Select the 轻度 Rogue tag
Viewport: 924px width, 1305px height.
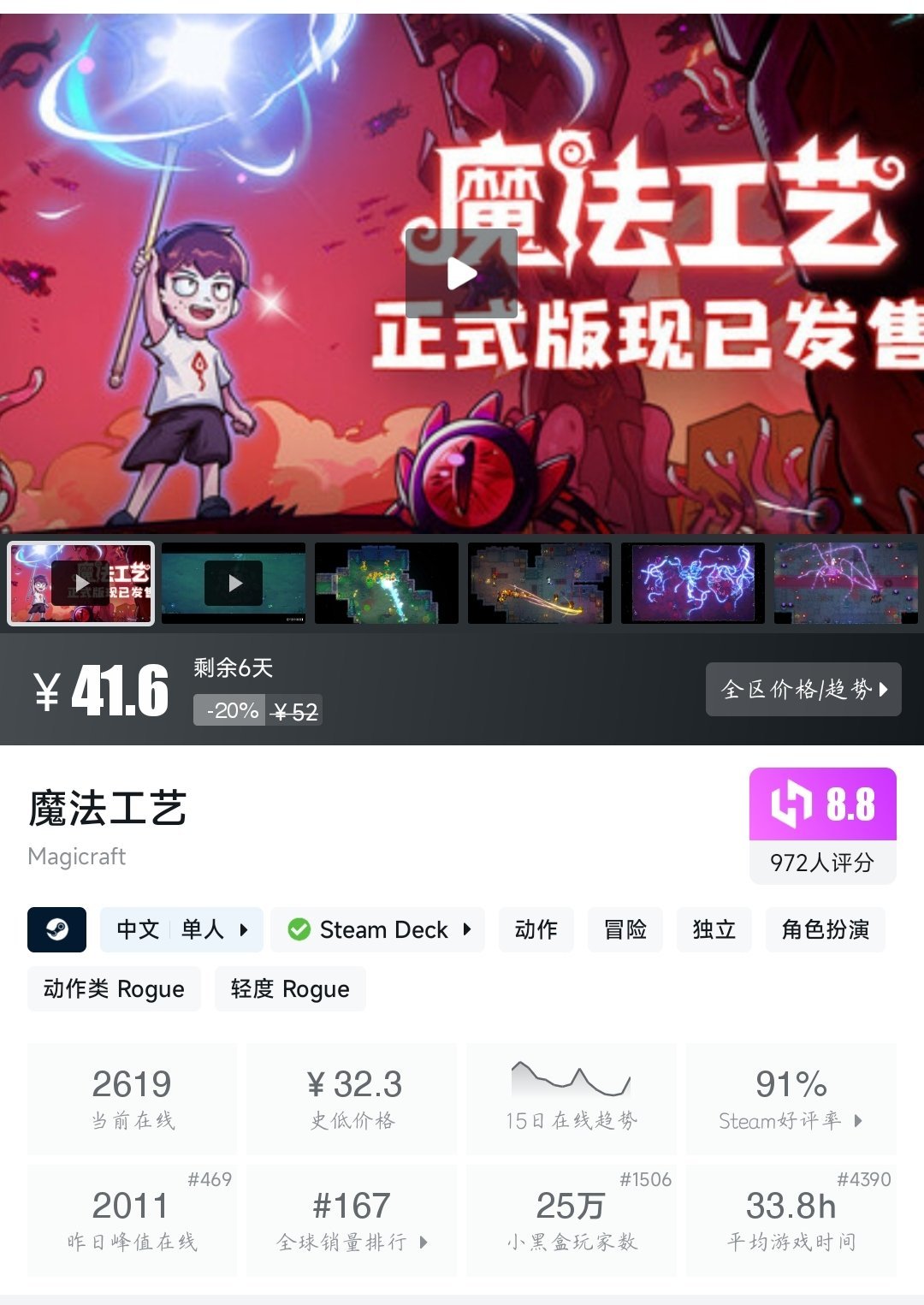[290, 989]
